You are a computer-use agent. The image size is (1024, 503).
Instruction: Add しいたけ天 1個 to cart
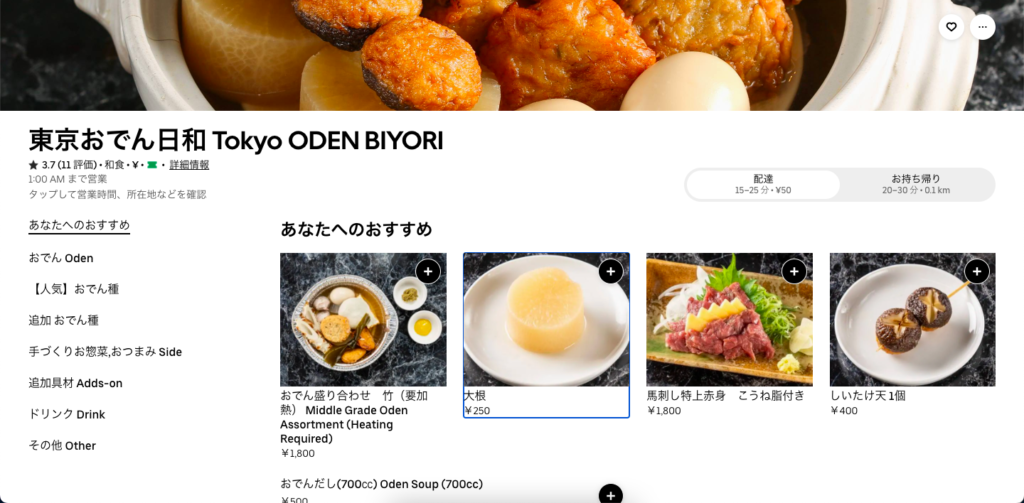click(977, 271)
